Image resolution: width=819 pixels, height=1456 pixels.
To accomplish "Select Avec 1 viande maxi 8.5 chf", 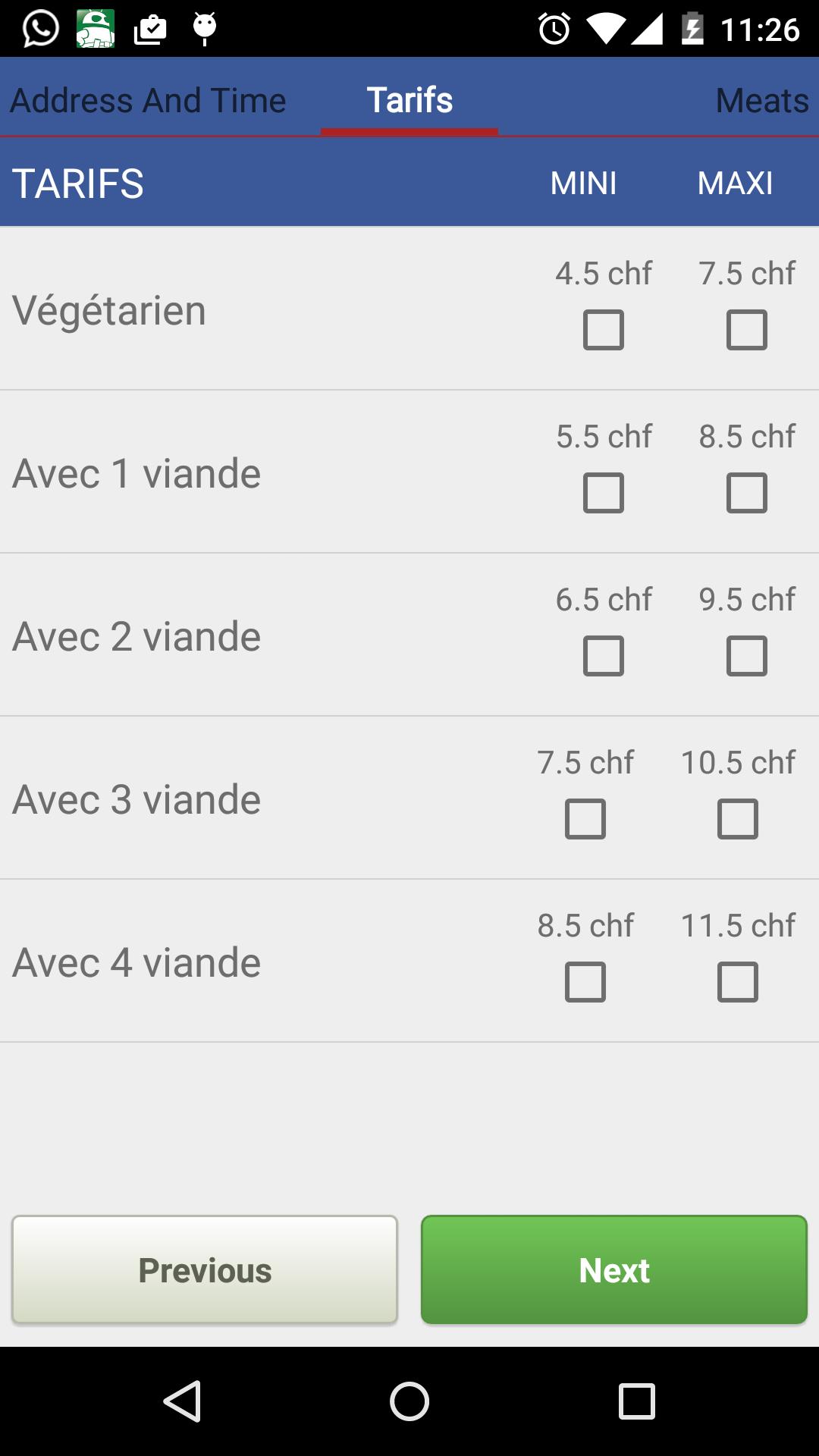I will pos(747,493).
